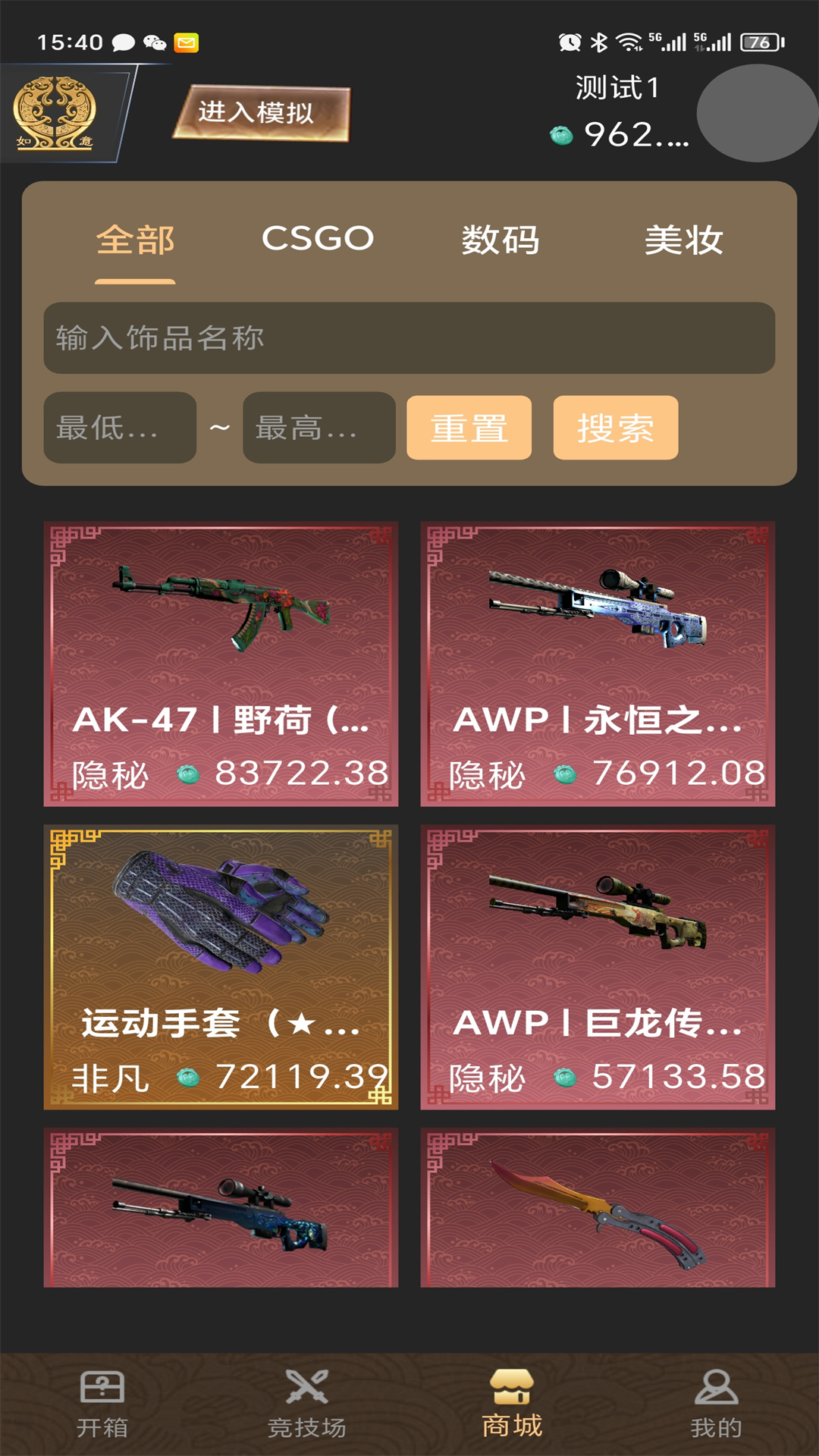This screenshot has width=819, height=1456.
Task: Tap the 最高 price field
Action: (318, 428)
